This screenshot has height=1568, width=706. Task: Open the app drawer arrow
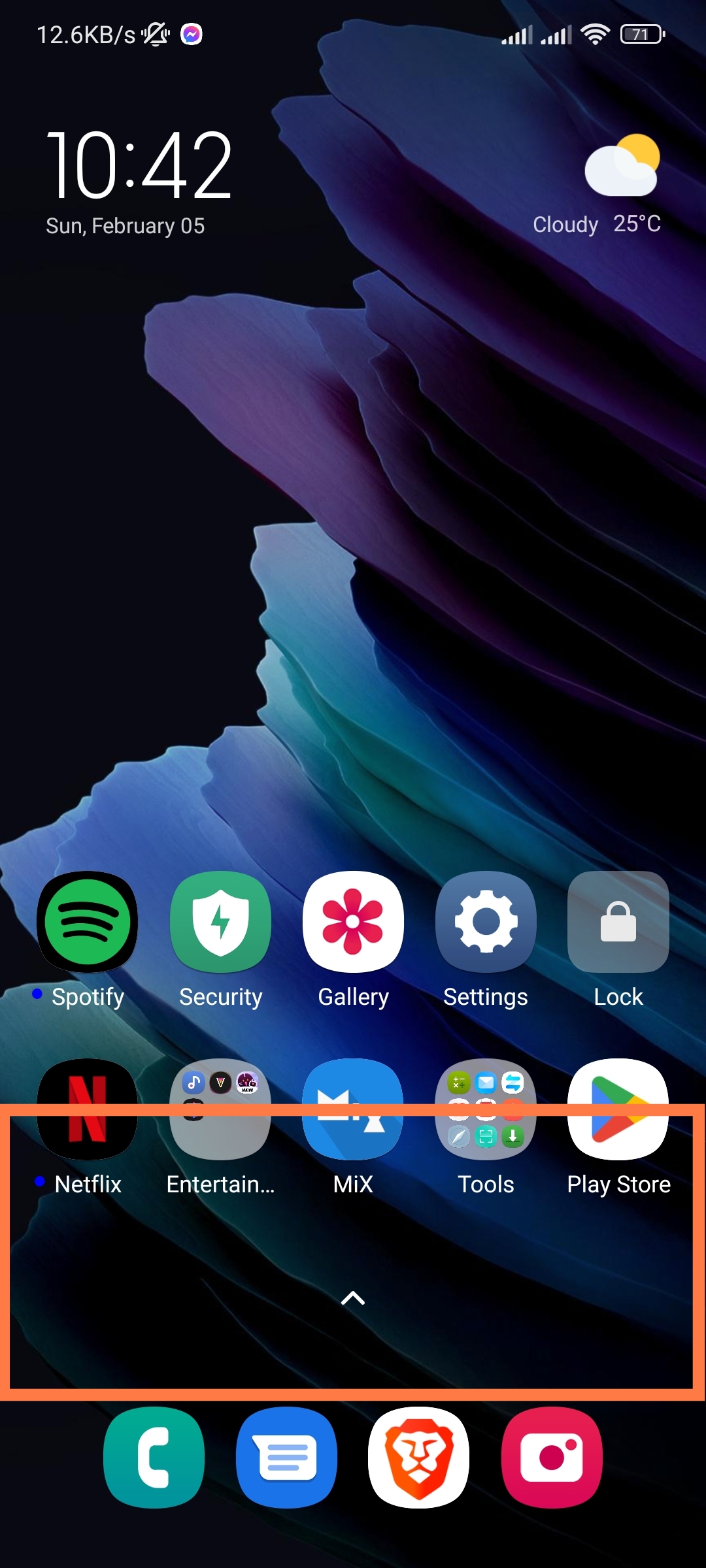coord(353,1298)
